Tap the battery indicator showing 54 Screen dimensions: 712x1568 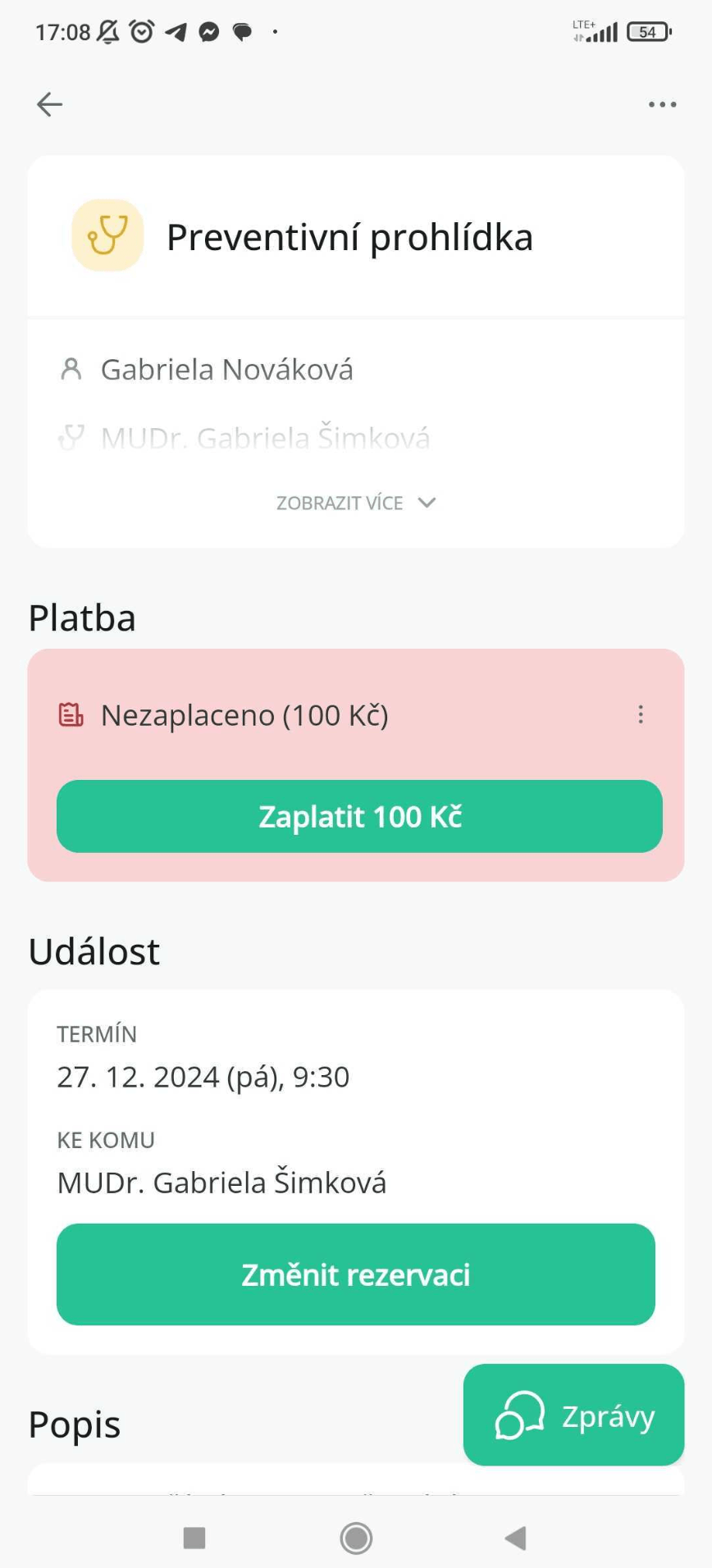point(647,31)
